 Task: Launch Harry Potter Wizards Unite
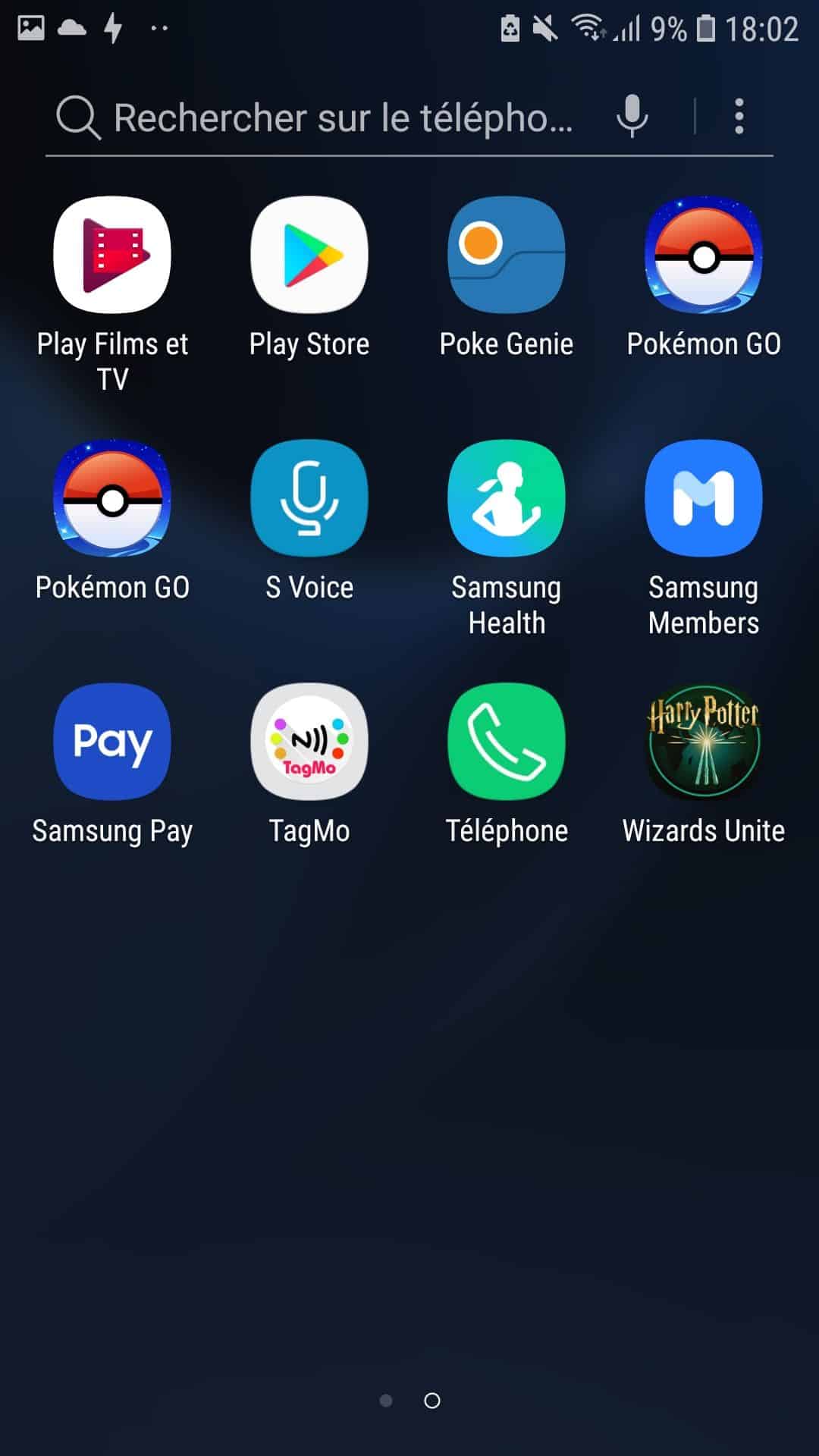704,742
